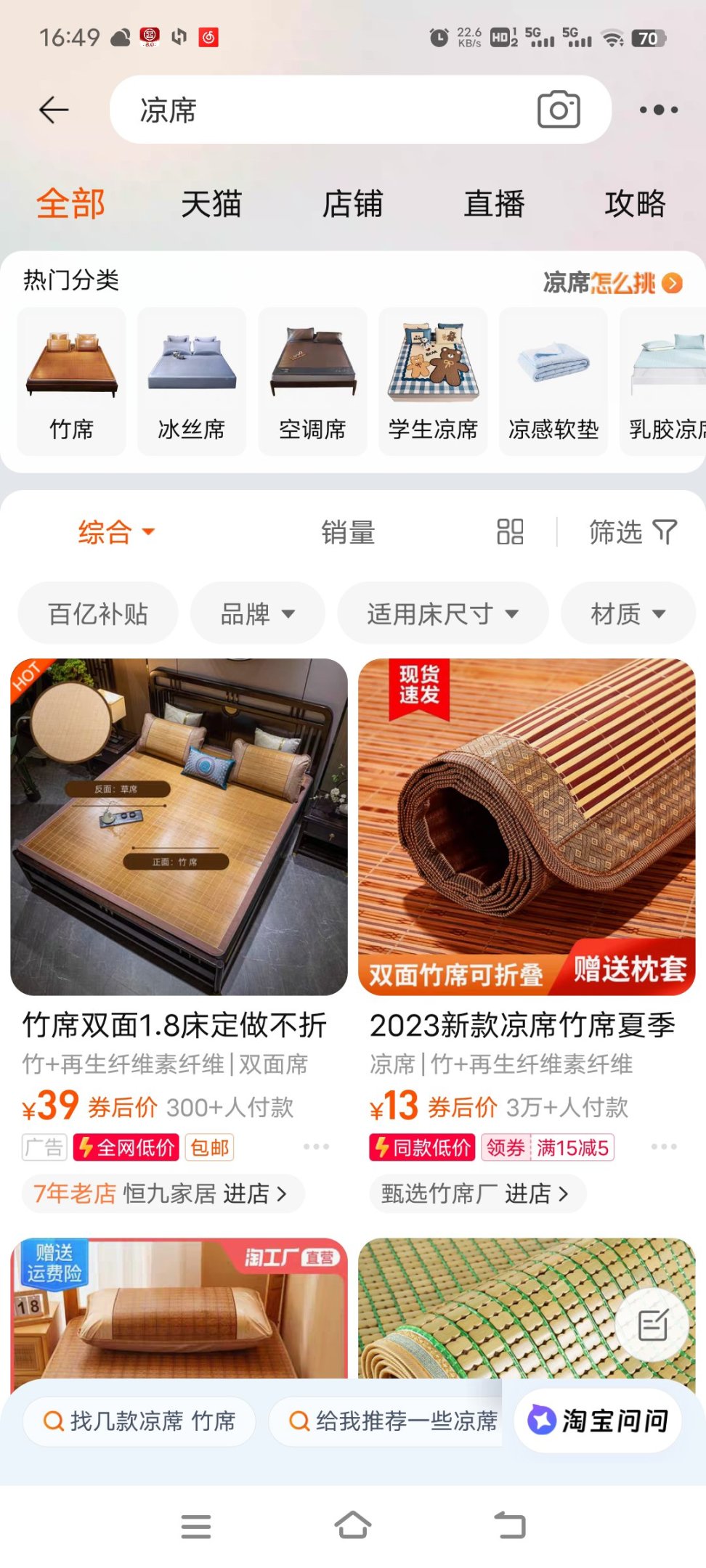The image size is (706, 1568).
Task: Switch to the 攻略 tab
Action: pyautogui.click(x=635, y=204)
